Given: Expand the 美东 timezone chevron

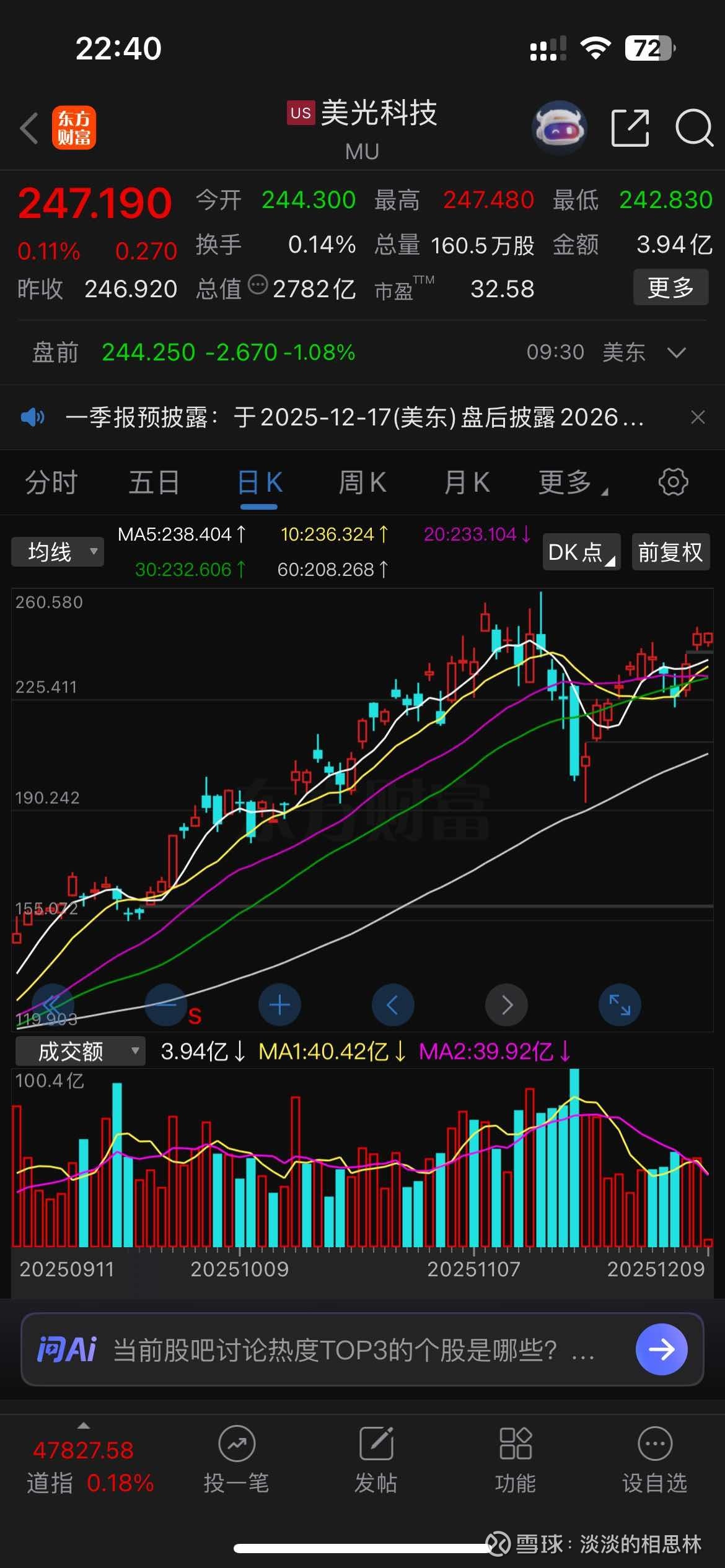Looking at the screenshot, I should 677,352.
